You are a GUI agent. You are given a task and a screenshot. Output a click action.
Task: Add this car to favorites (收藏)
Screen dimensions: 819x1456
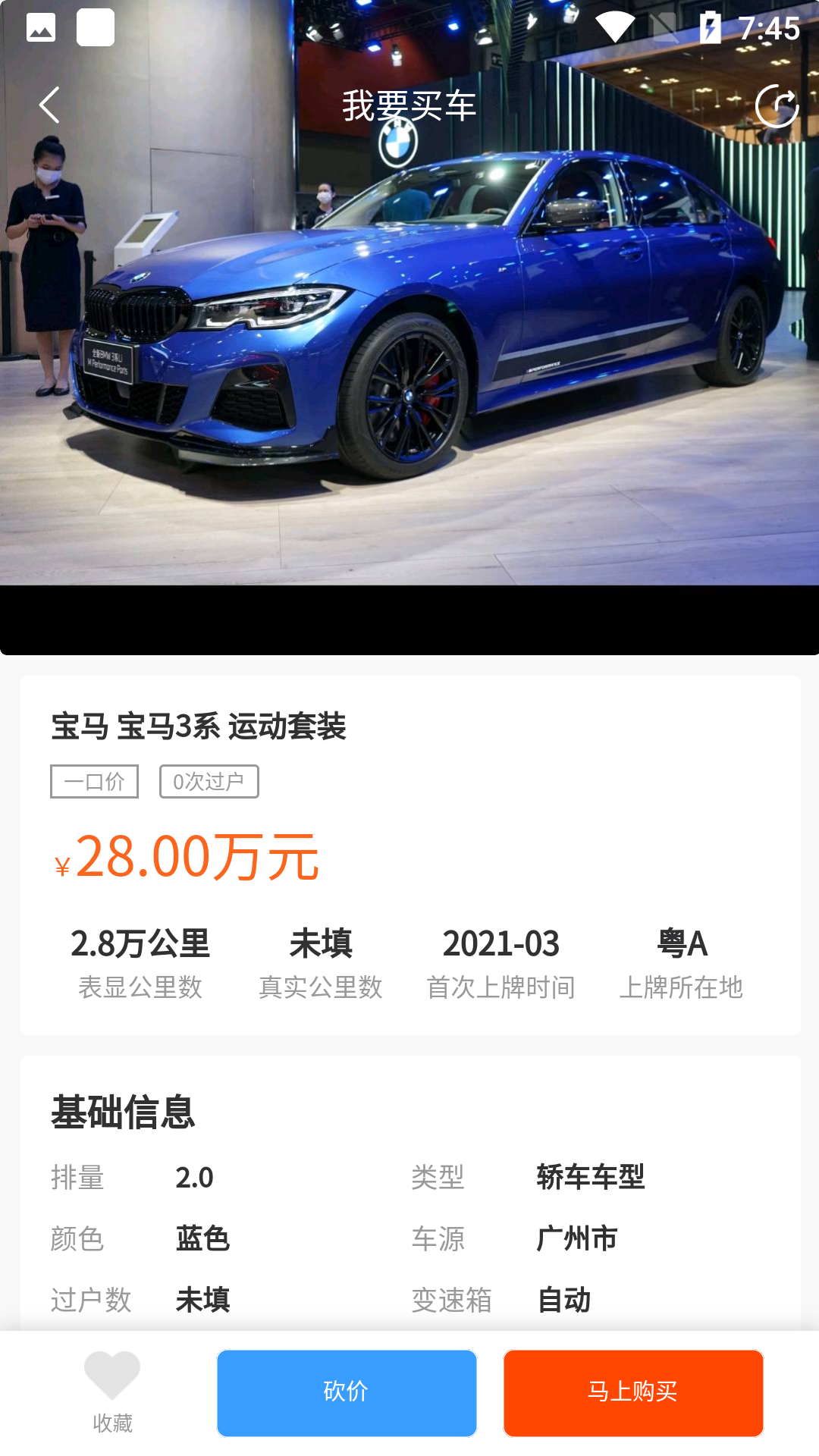click(112, 1392)
